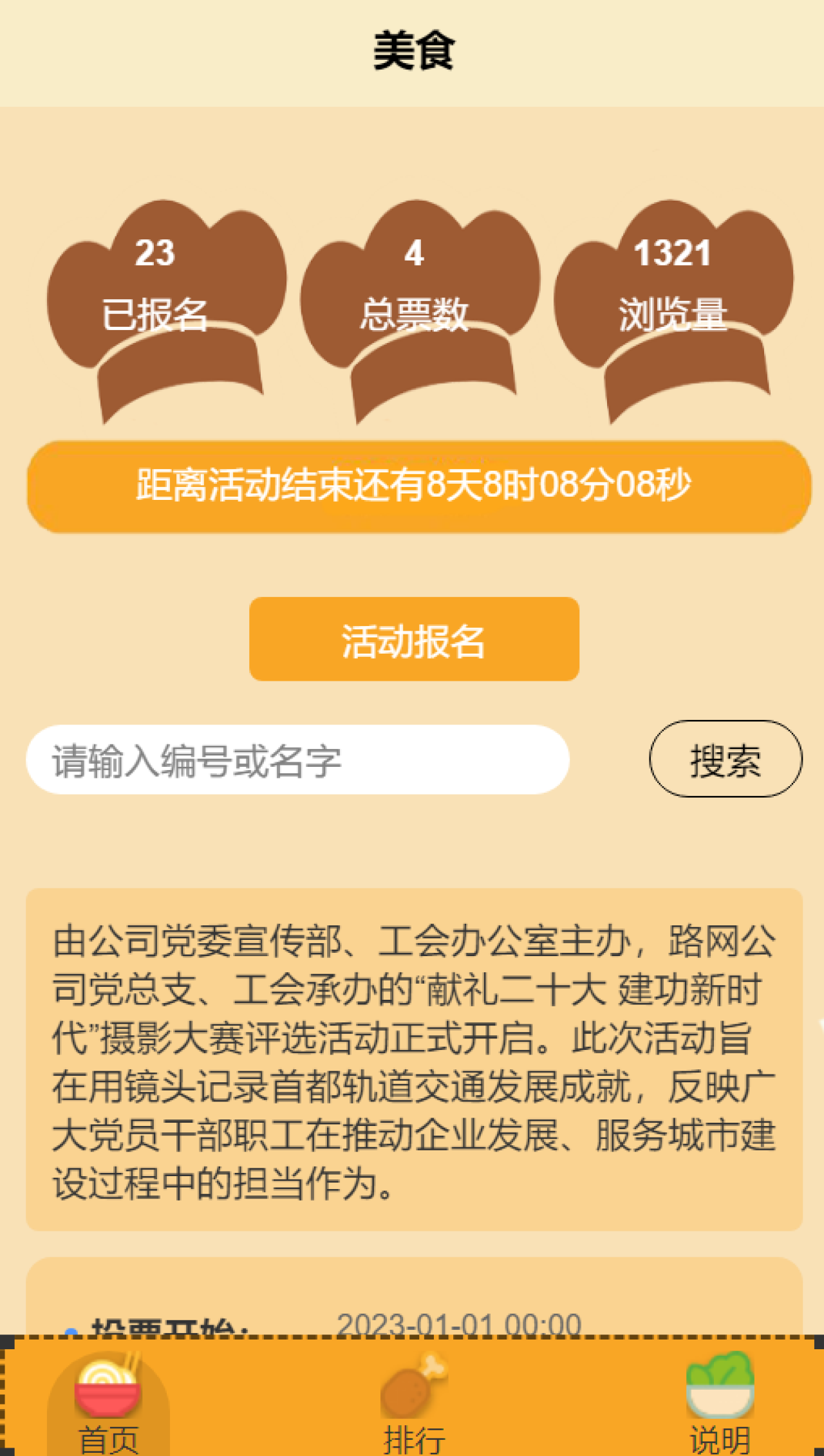
Task: Tap the 美食 title at the top
Action: click(x=412, y=48)
